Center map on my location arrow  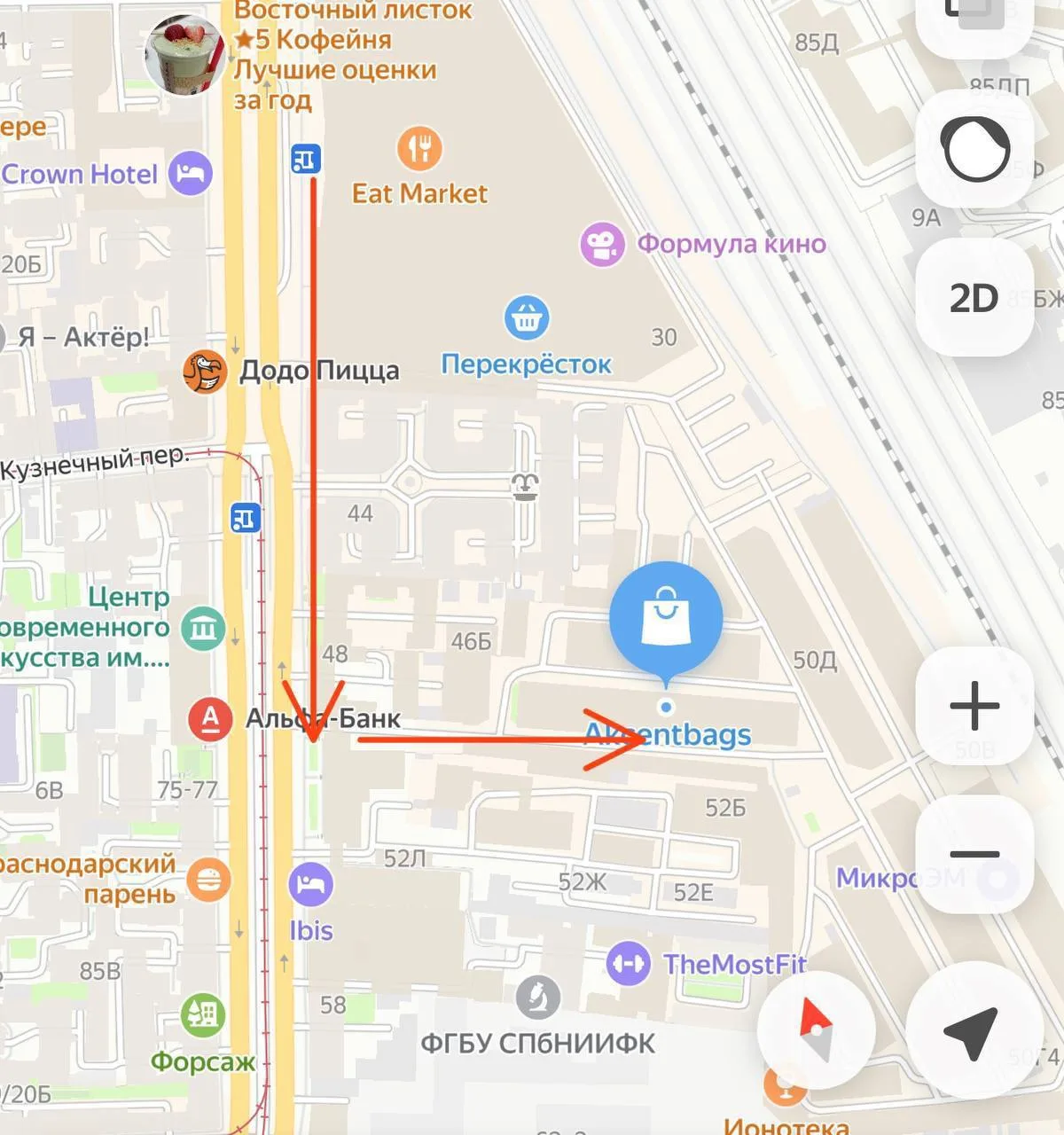tap(971, 1033)
